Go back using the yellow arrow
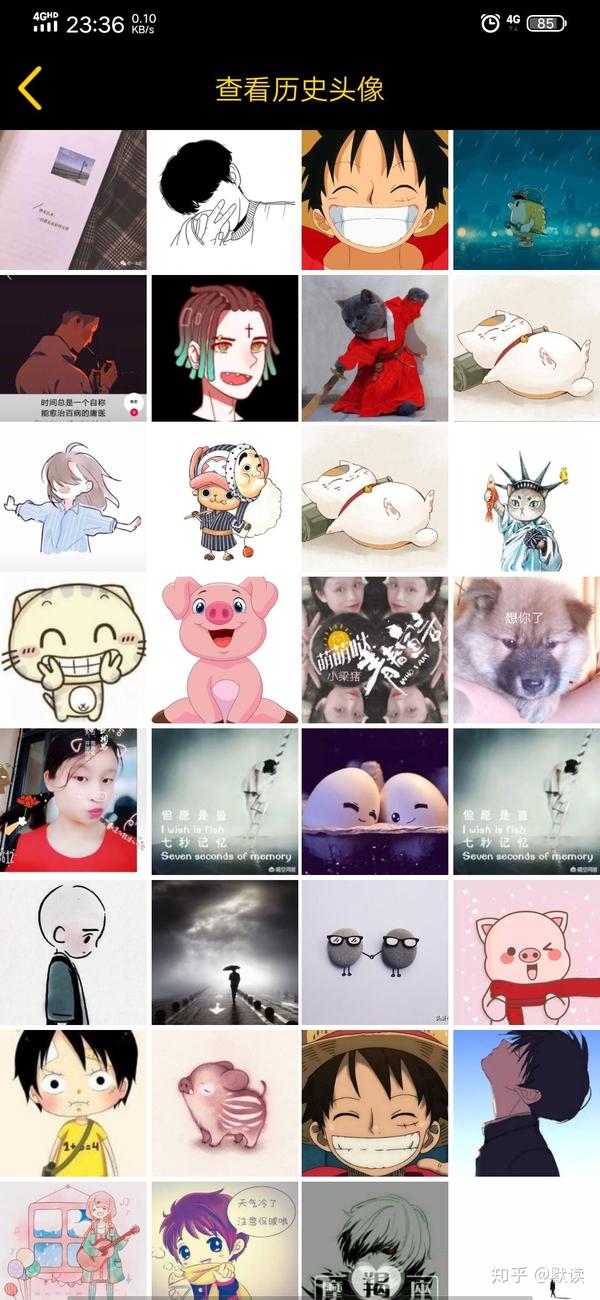600x1300 pixels. pos(30,88)
